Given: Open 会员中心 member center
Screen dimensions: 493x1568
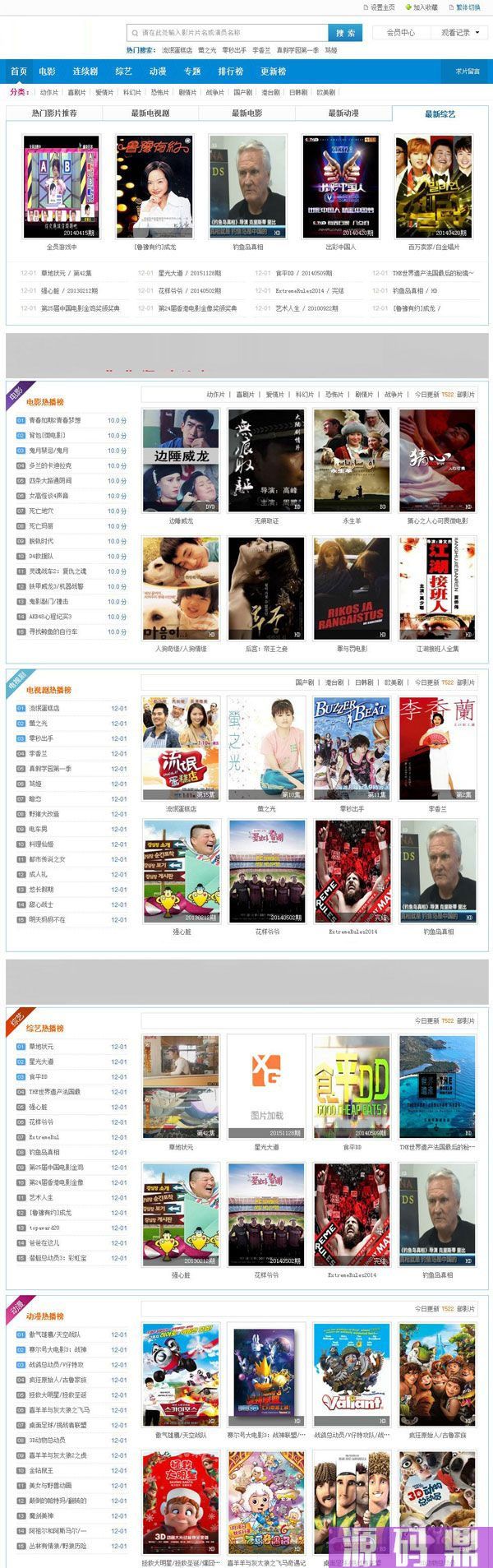Looking at the screenshot, I should click(x=400, y=33).
